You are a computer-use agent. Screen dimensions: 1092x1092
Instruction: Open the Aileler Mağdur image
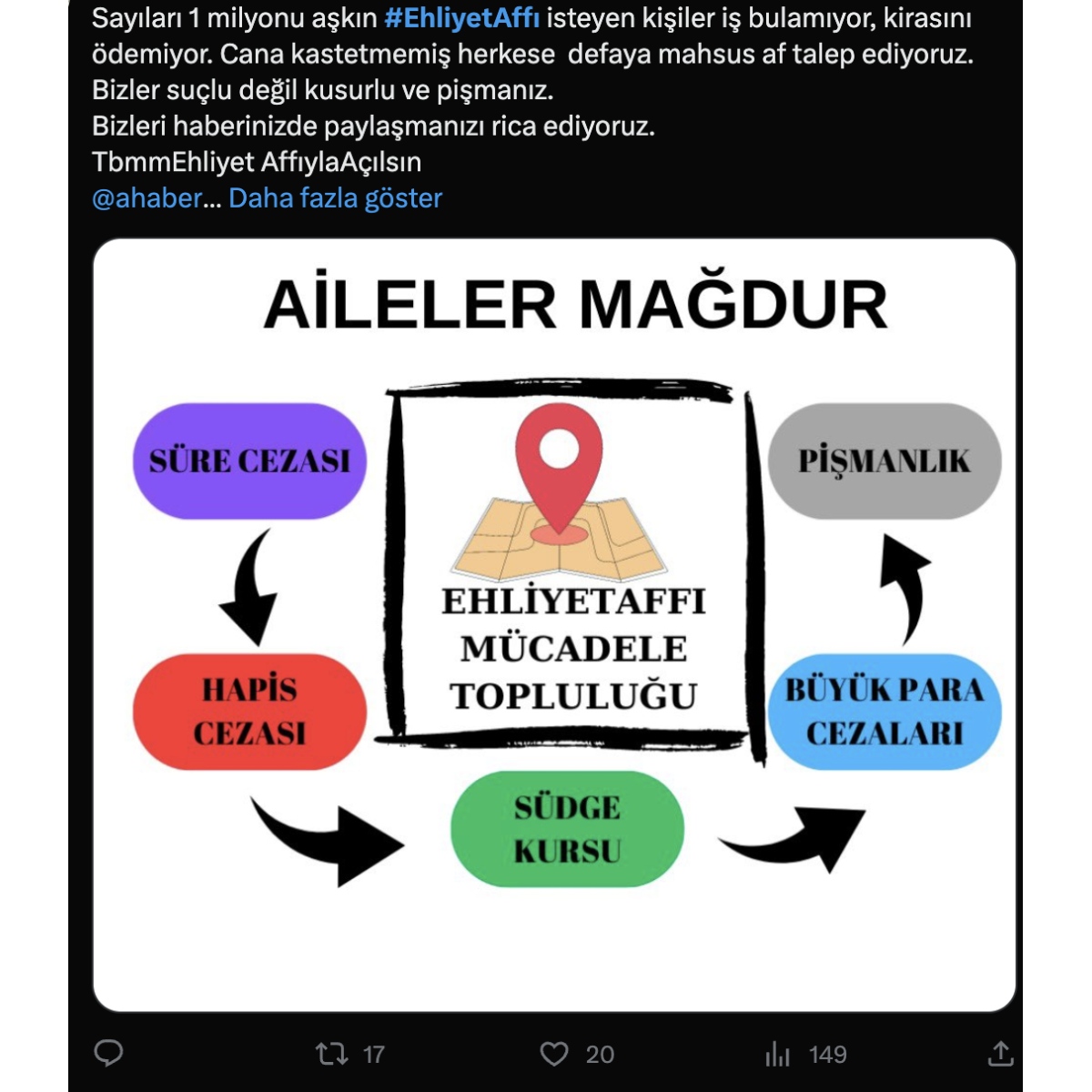click(x=554, y=625)
